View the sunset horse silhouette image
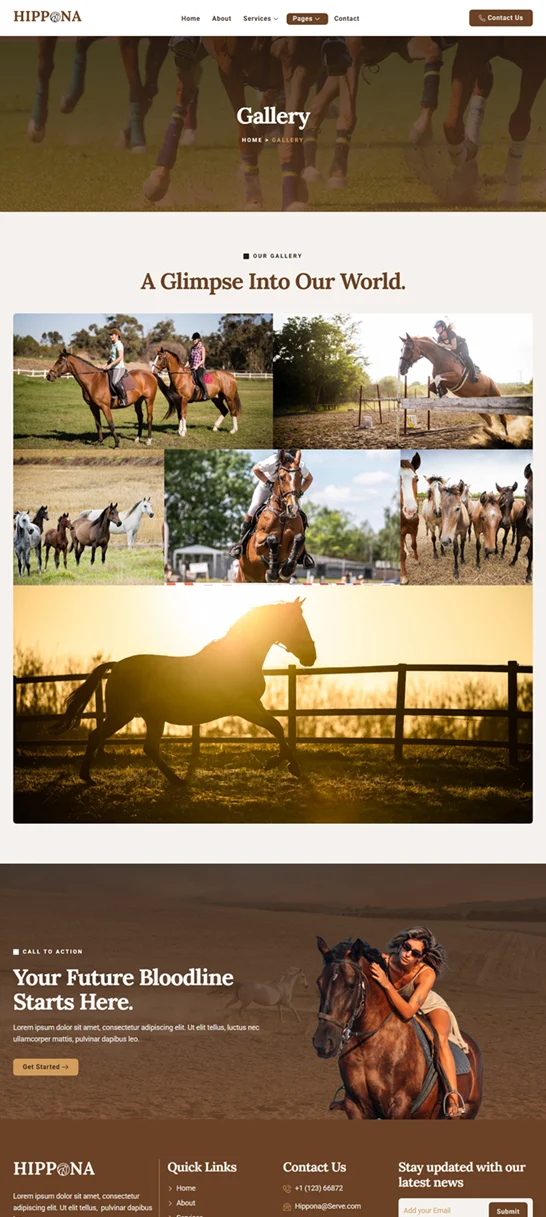The width and height of the screenshot is (546, 1217). [x=273, y=704]
